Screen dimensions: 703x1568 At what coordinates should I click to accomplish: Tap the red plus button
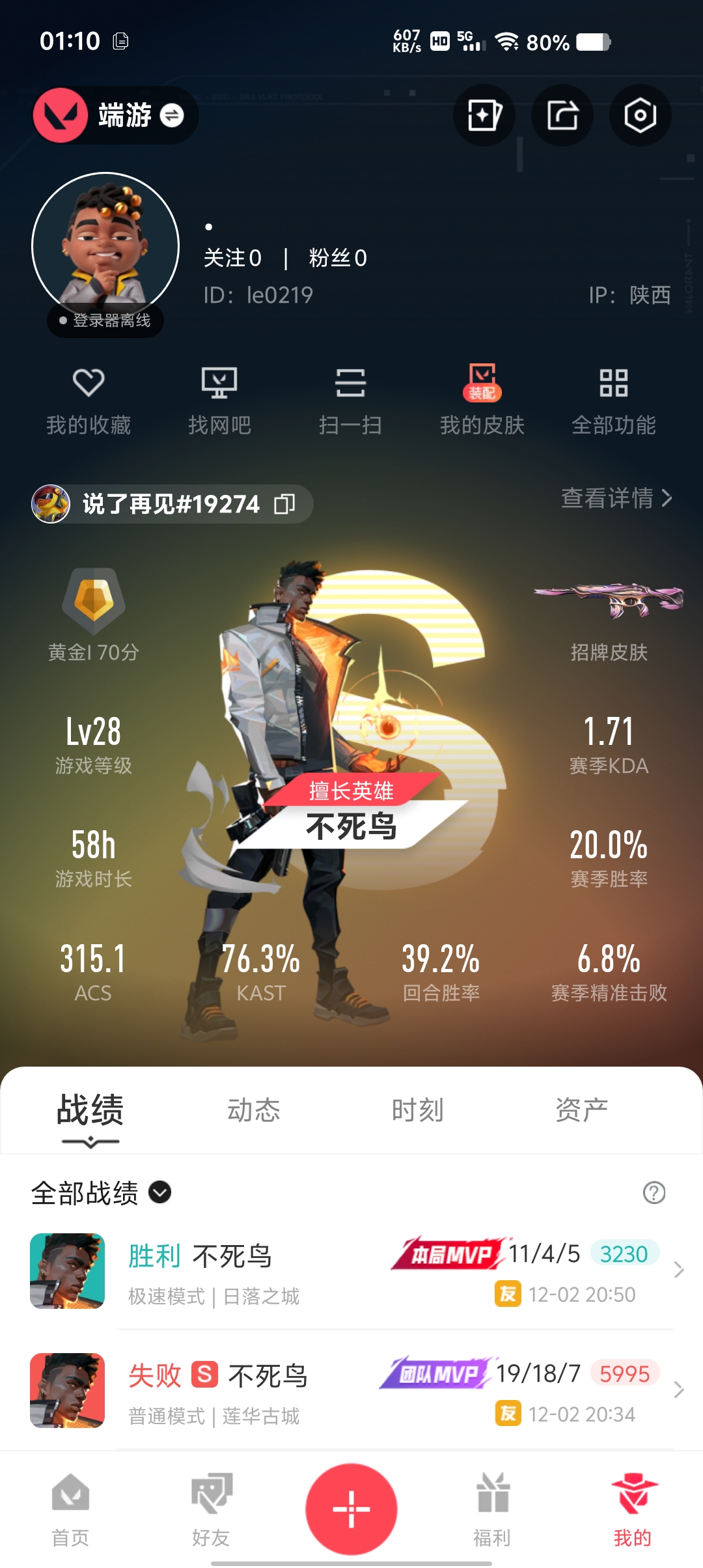351,1509
